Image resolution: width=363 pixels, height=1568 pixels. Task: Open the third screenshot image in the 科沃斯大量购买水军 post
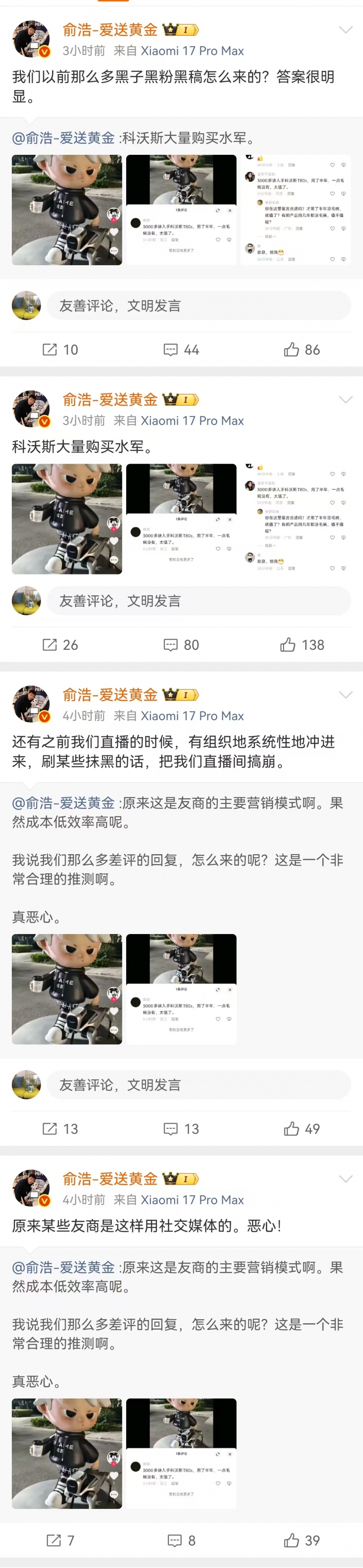(295, 519)
